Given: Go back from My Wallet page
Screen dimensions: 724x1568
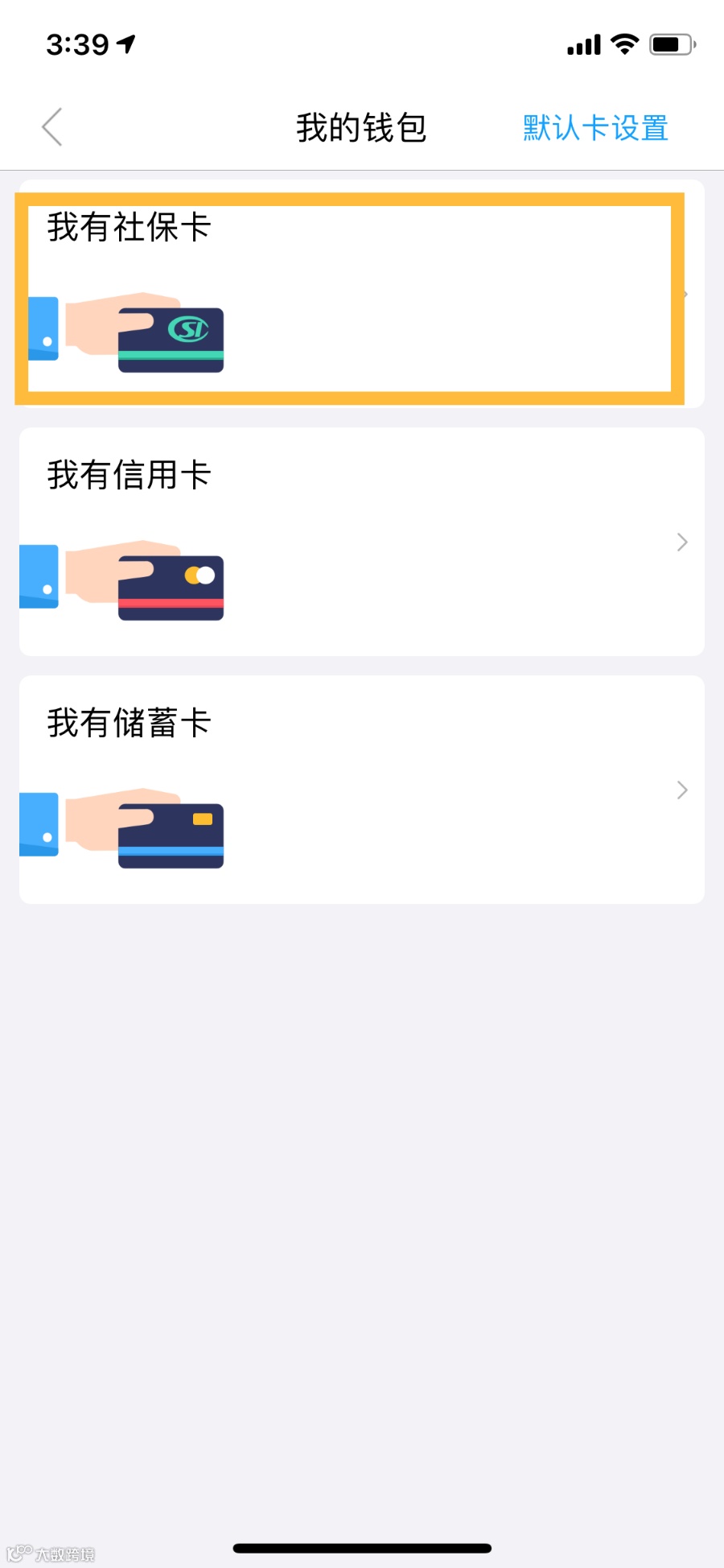Looking at the screenshot, I should (x=52, y=127).
